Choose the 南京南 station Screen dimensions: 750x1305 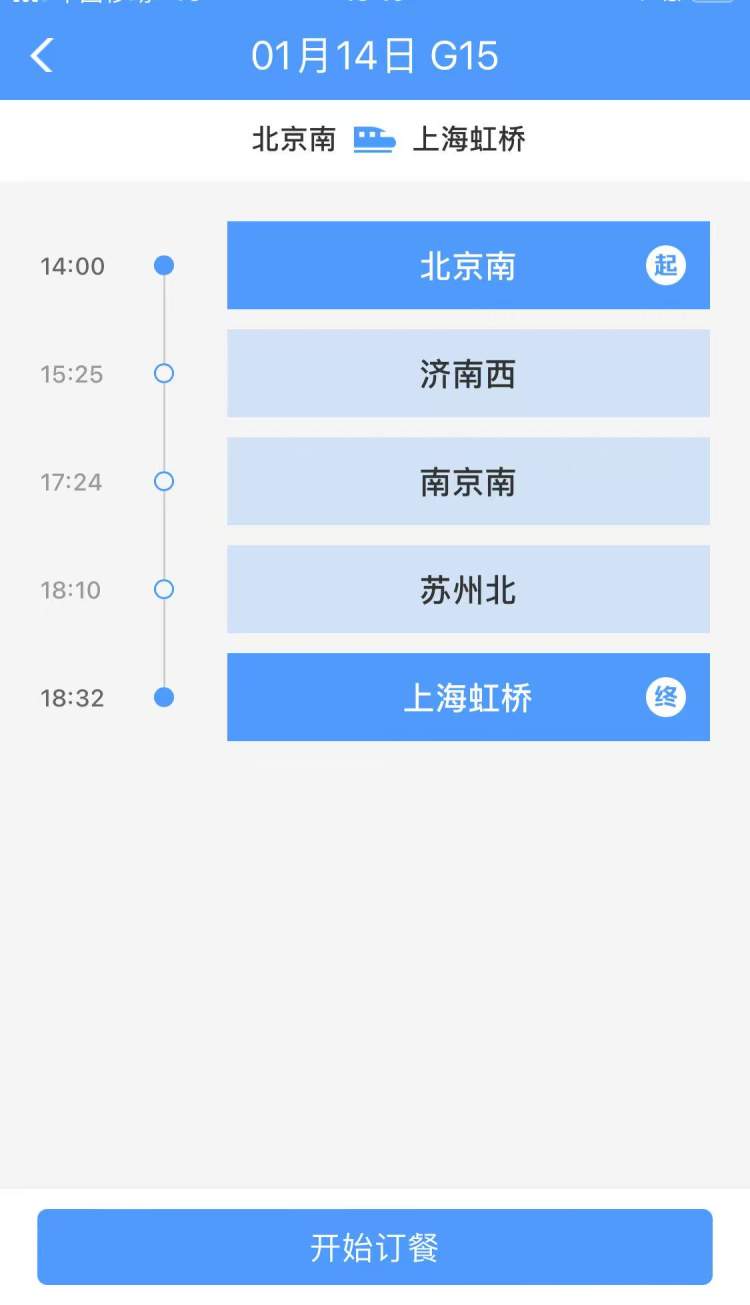coord(468,481)
